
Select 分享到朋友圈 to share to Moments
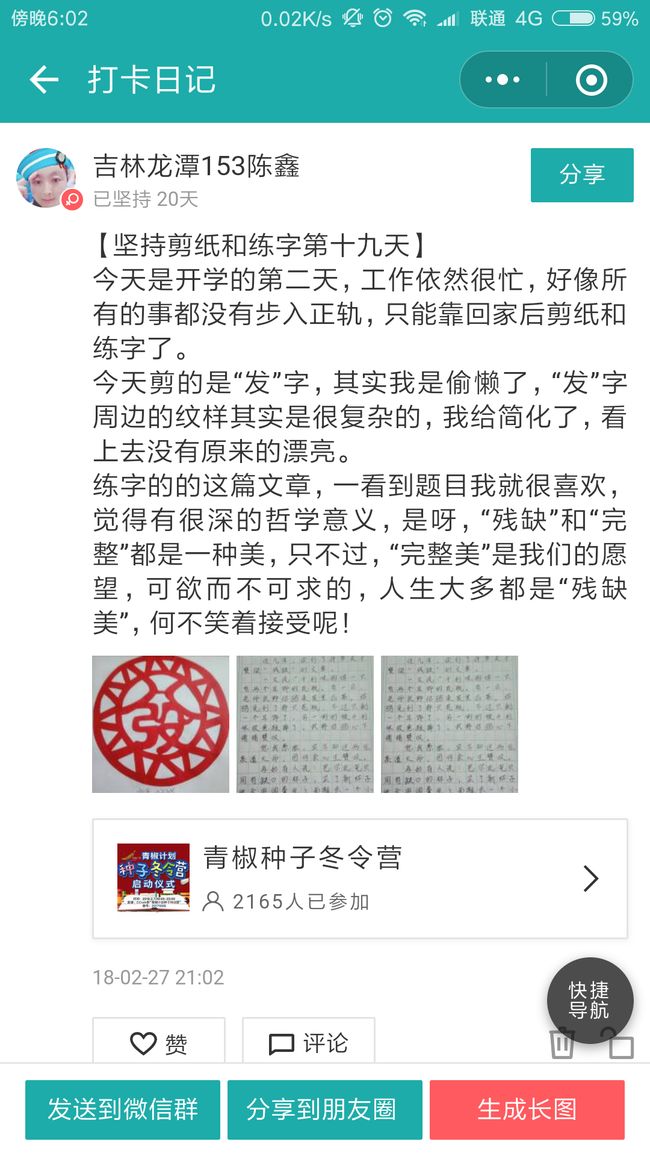click(324, 1110)
